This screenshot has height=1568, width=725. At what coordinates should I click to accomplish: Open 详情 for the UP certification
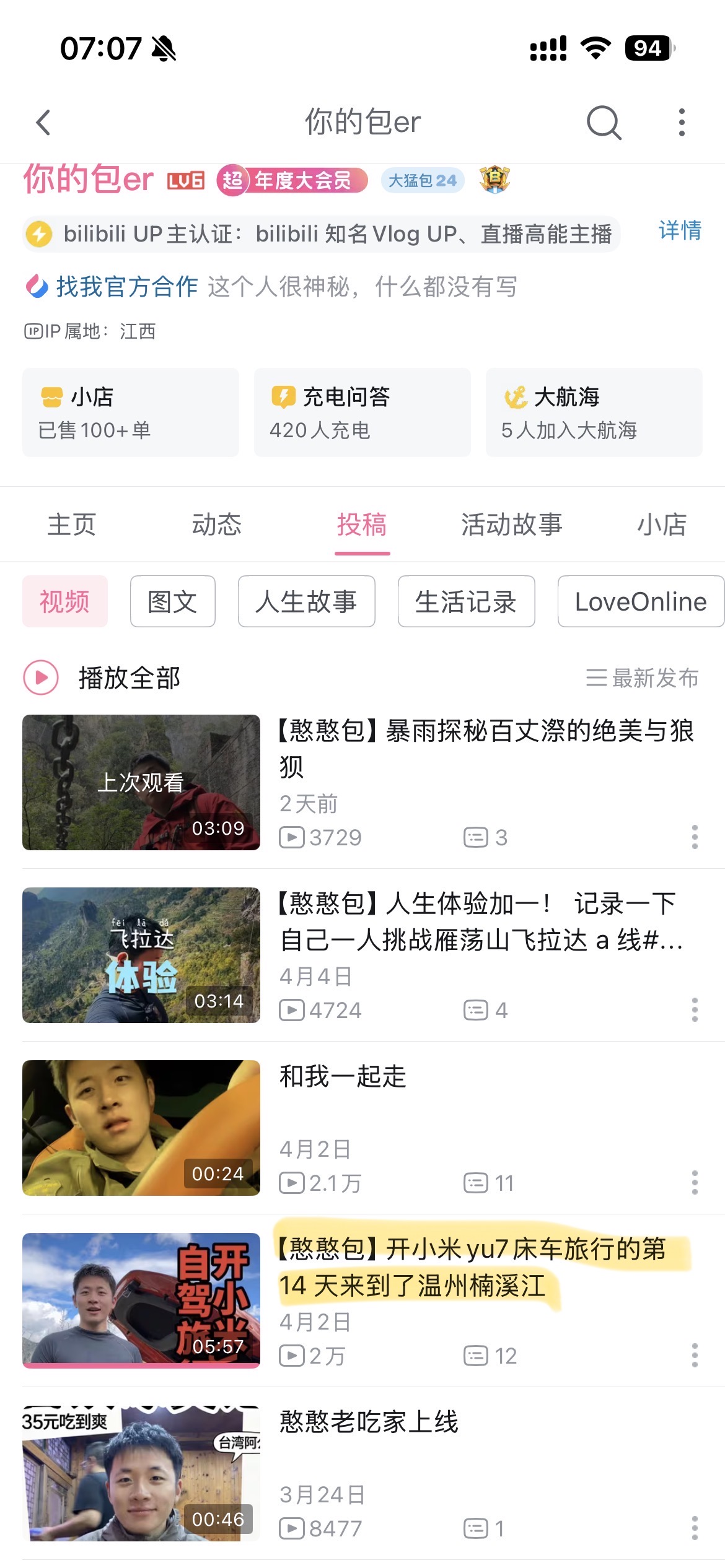coord(679,231)
